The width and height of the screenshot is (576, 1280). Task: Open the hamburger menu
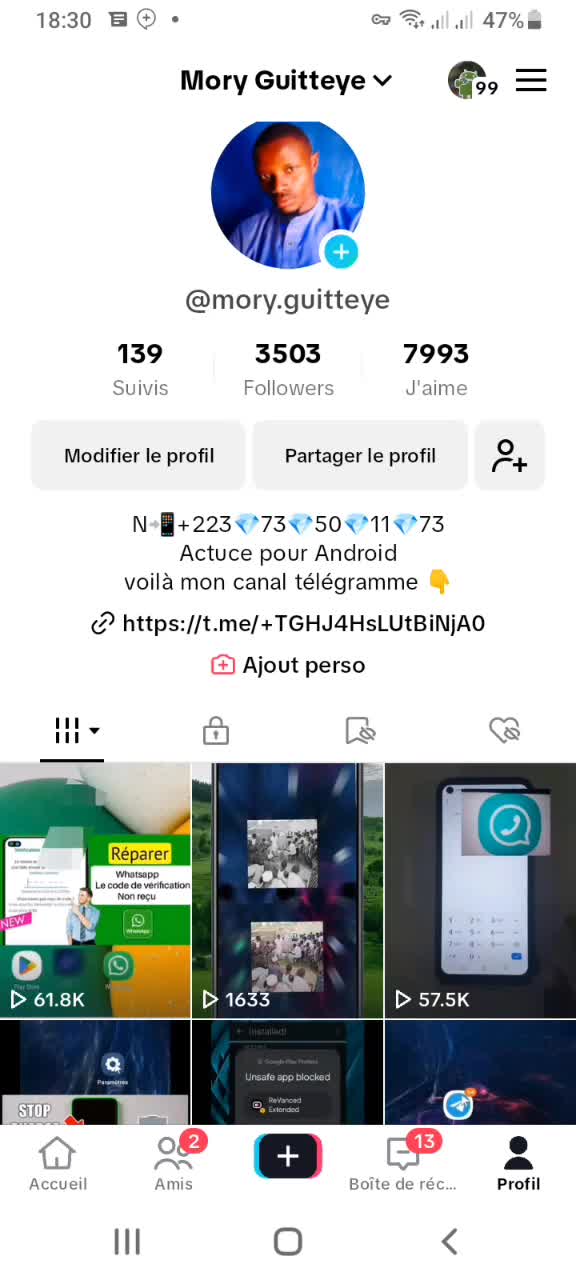click(x=531, y=81)
